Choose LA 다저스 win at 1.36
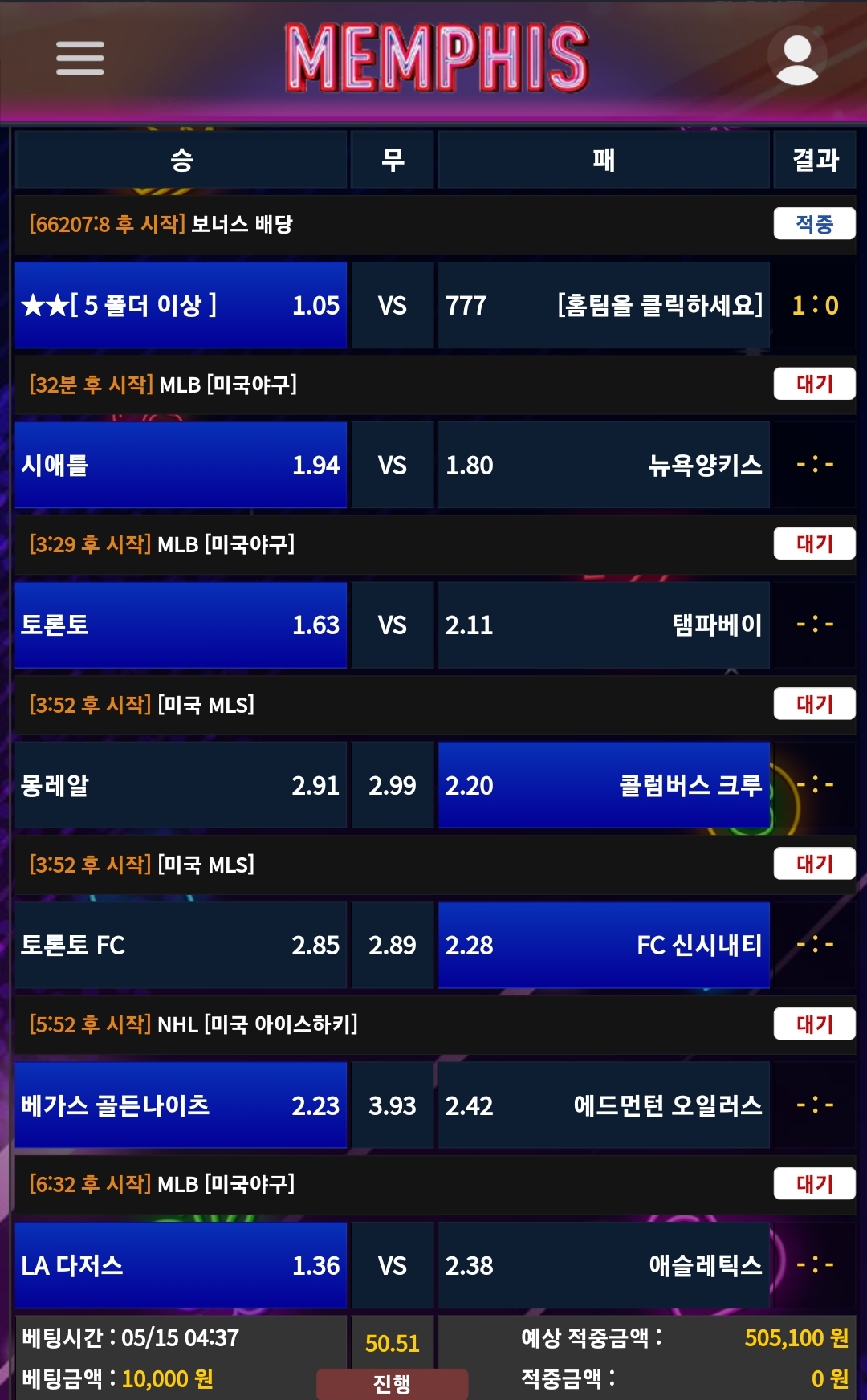 click(x=181, y=1265)
